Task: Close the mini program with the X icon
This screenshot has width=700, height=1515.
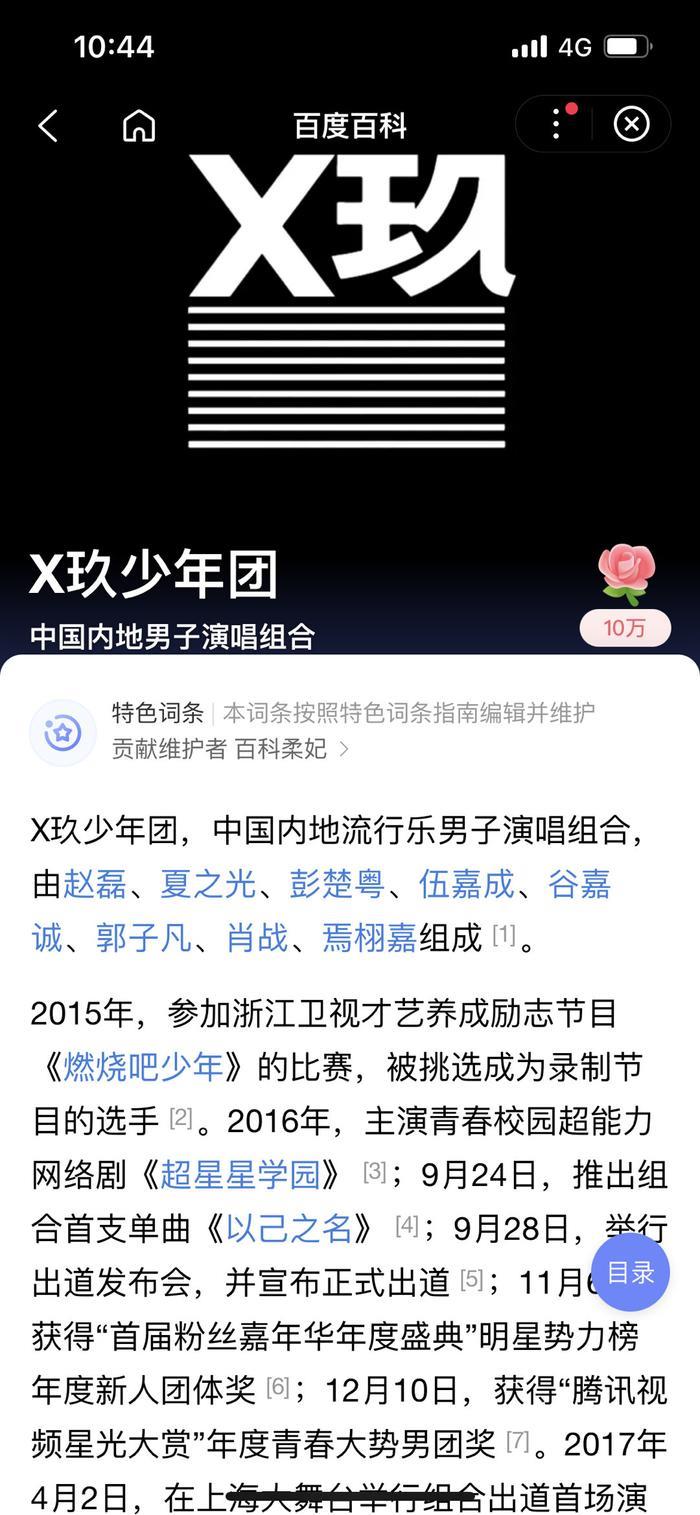Action: (x=631, y=124)
